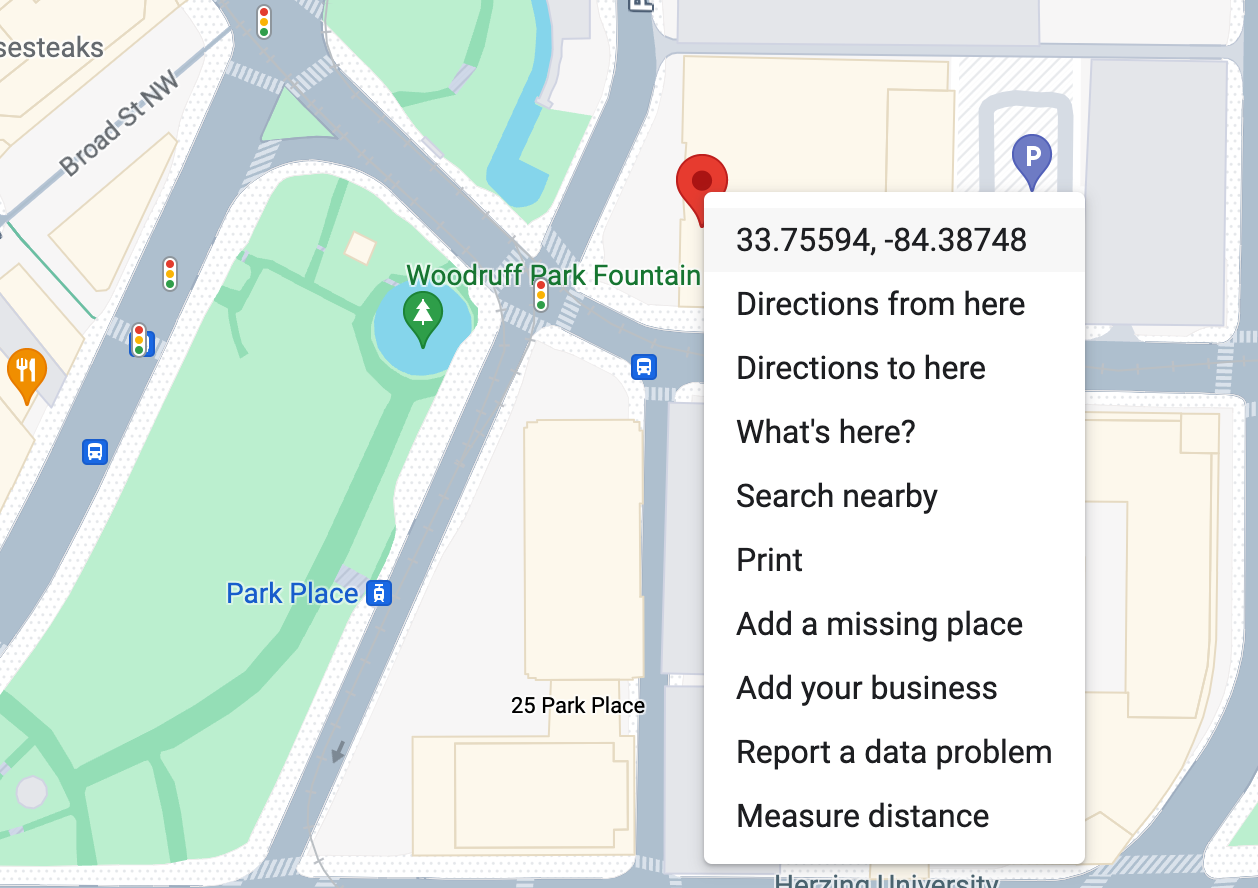
Task: Select What's here? option
Action: click(x=825, y=432)
